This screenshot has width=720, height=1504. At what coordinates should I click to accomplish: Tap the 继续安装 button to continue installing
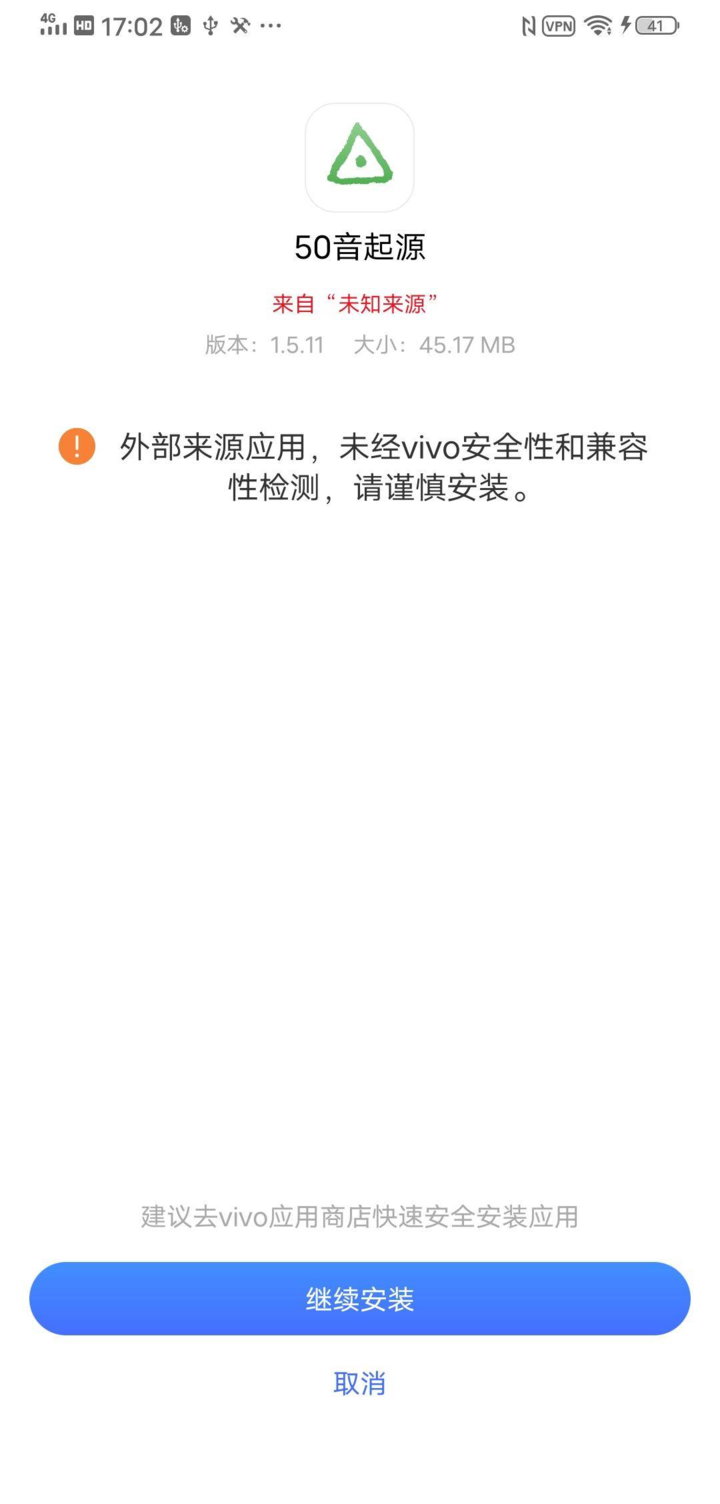pos(360,1298)
